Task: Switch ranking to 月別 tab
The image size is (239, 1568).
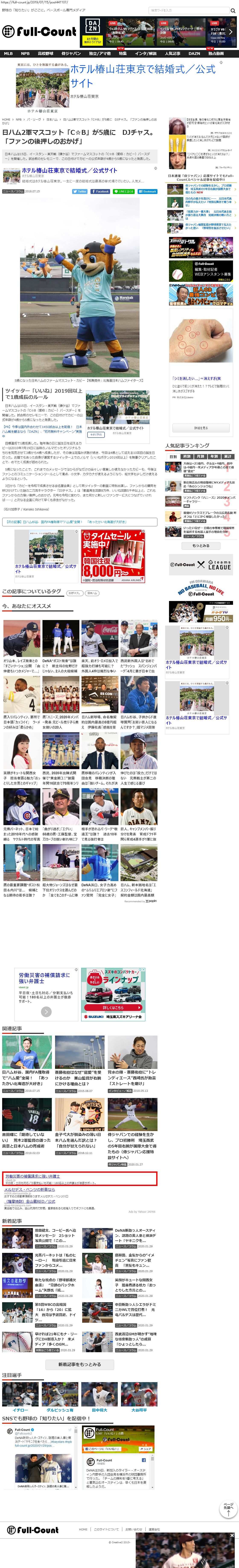Action: (200, 457)
